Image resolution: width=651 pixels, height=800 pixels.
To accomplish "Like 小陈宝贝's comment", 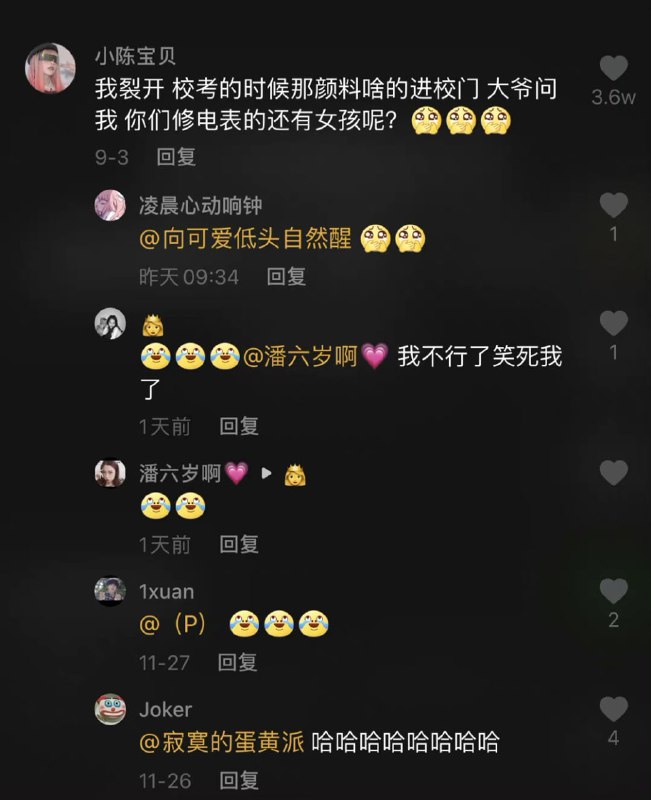I will click(613, 68).
